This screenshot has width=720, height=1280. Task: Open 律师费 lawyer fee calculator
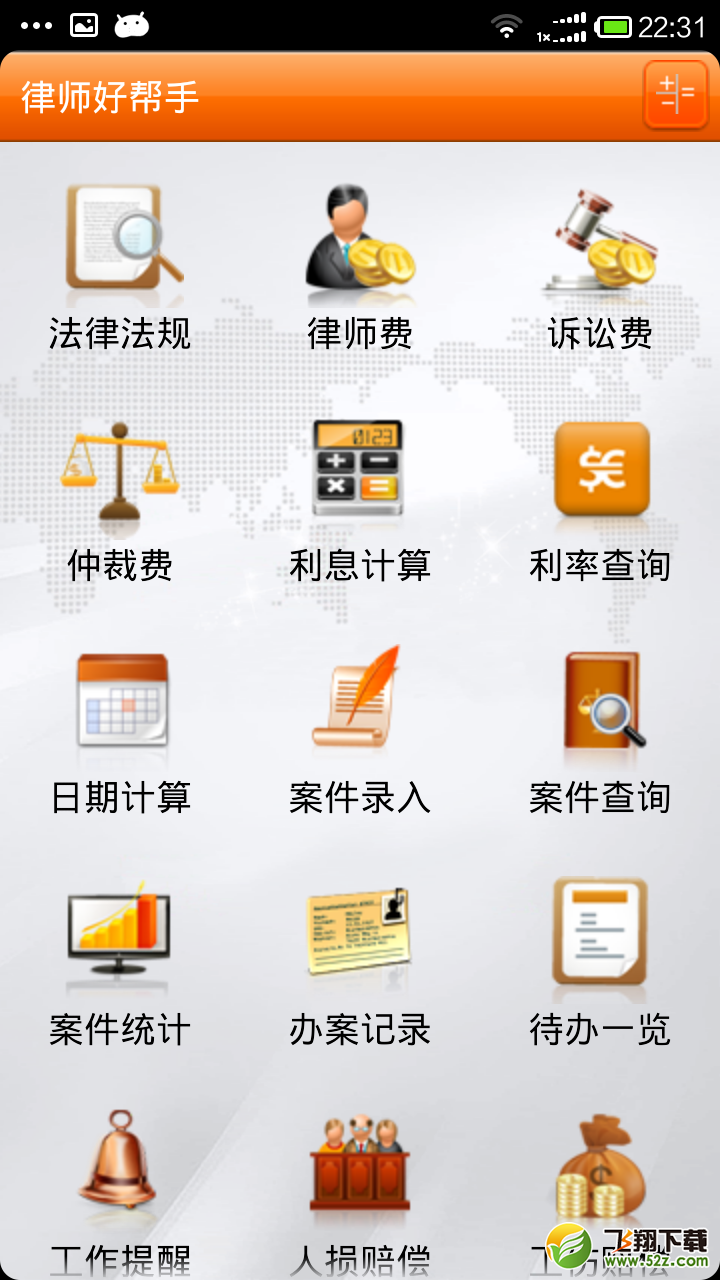pyautogui.click(x=360, y=265)
